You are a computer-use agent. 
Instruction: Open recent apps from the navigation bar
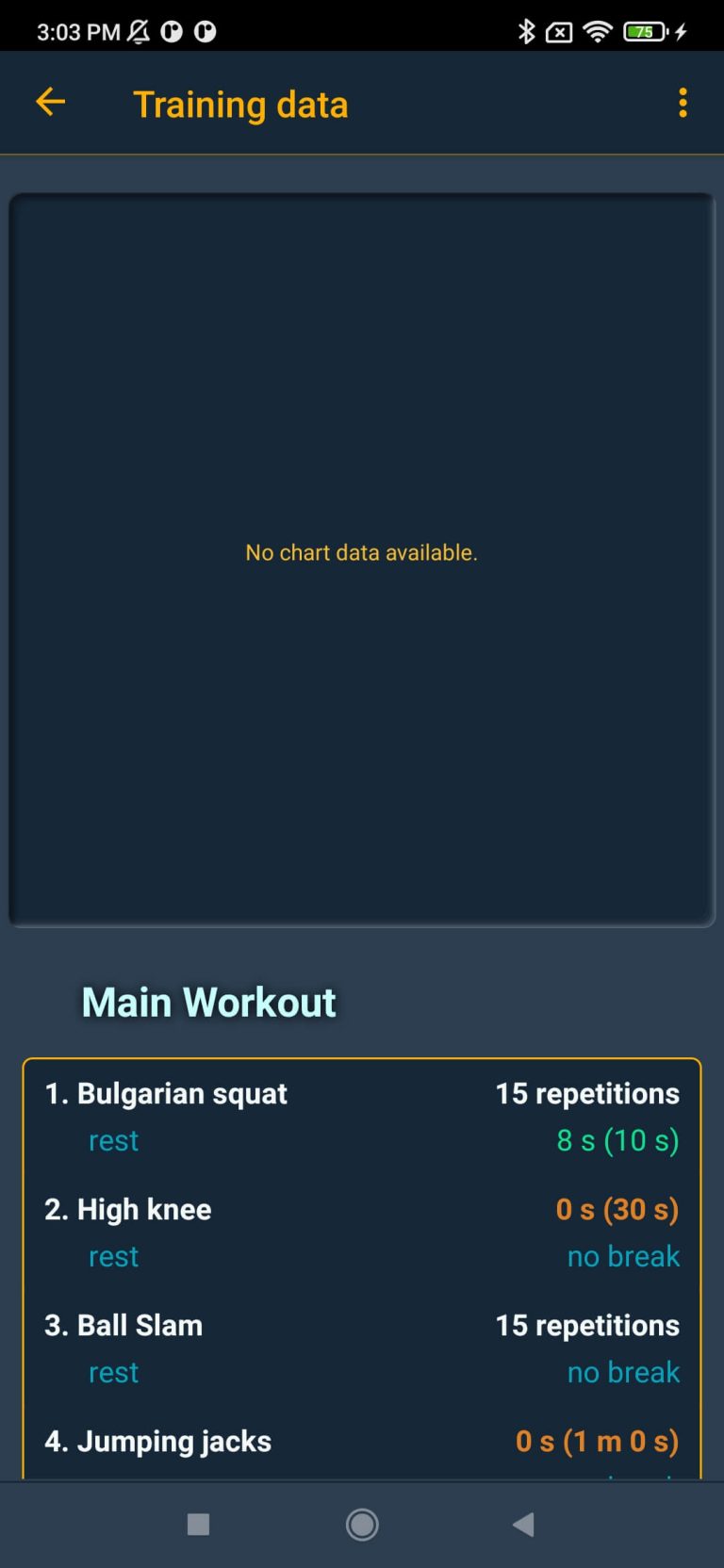click(x=198, y=1524)
